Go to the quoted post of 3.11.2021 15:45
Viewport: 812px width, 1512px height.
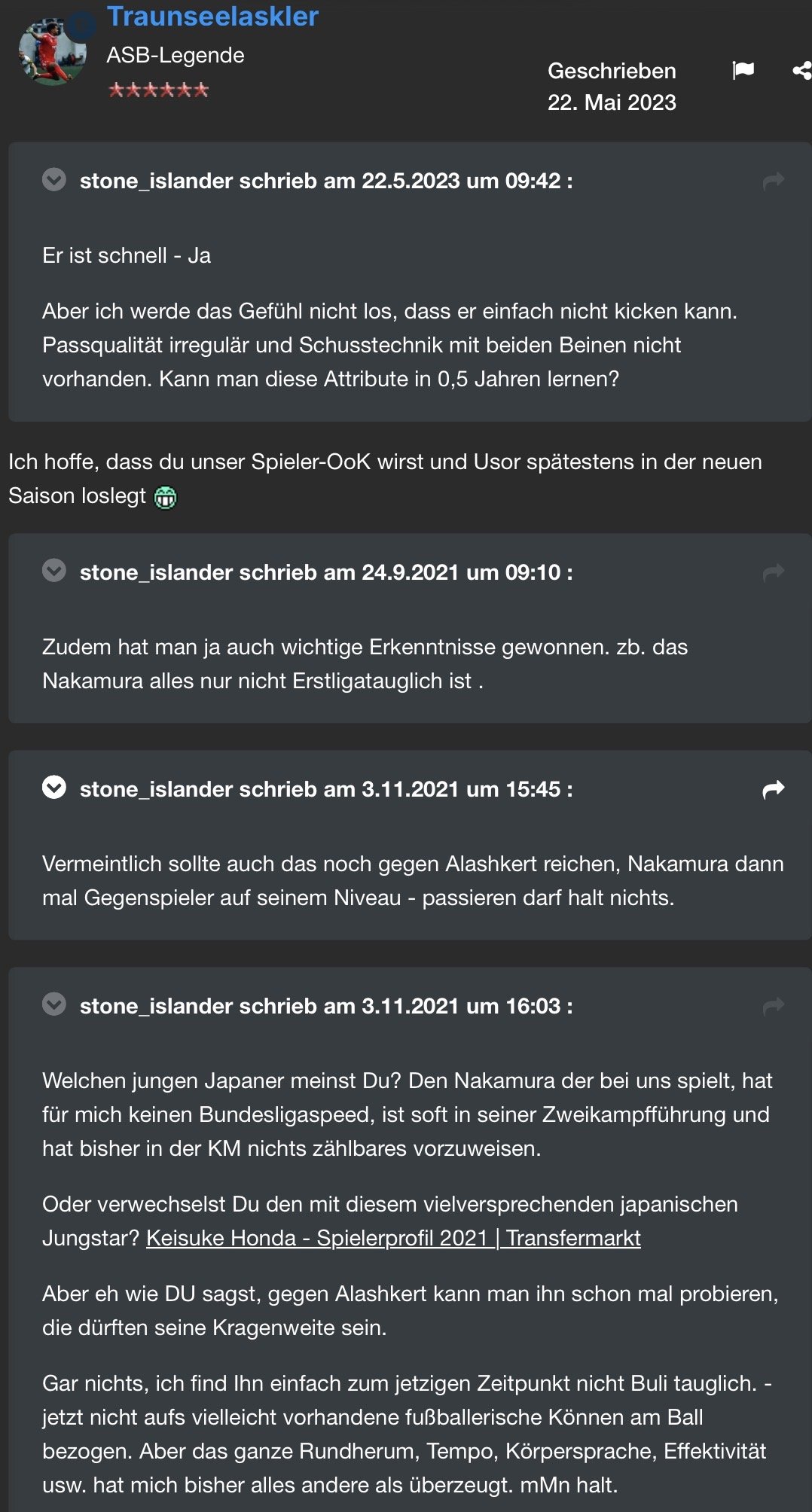coord(774,789)
